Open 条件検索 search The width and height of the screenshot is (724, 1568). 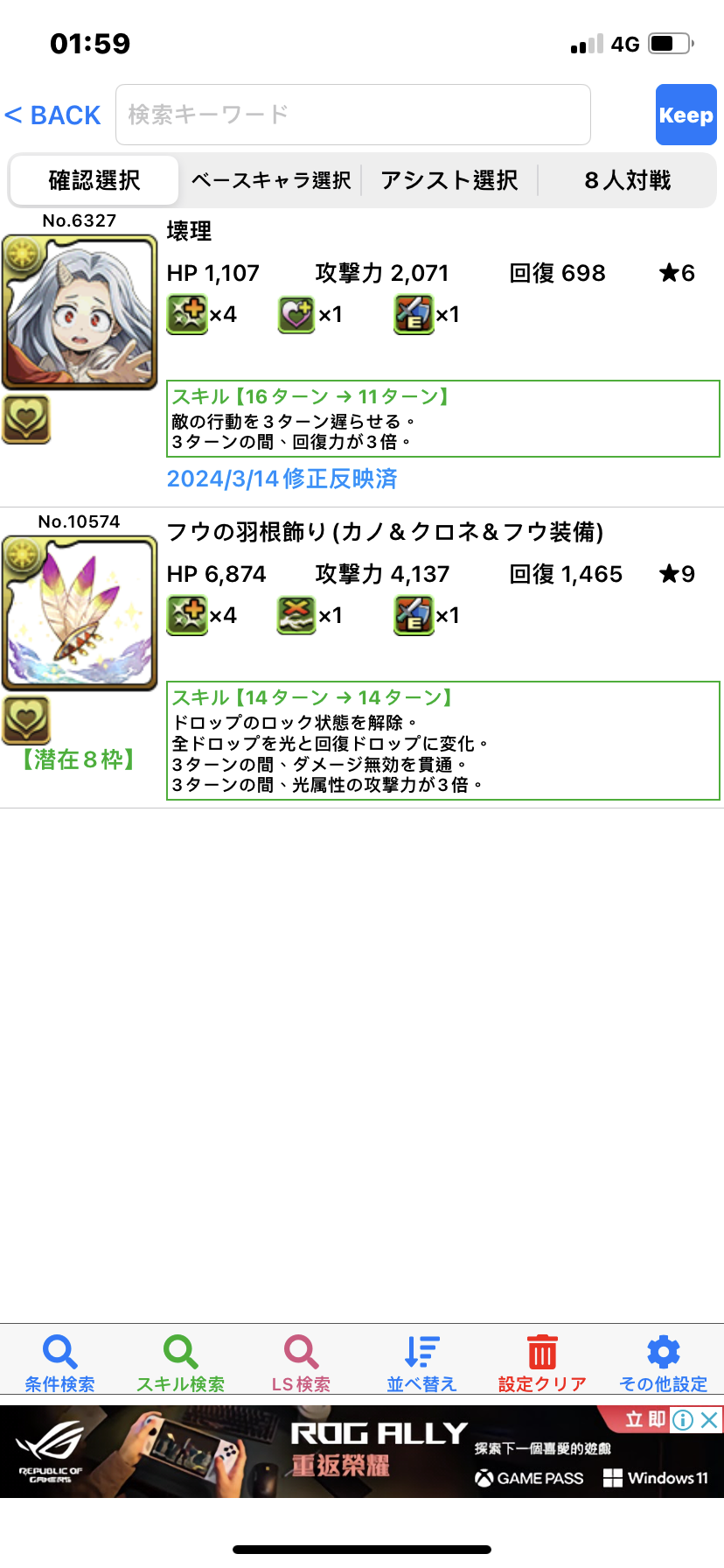click(x=59, y=1362)
